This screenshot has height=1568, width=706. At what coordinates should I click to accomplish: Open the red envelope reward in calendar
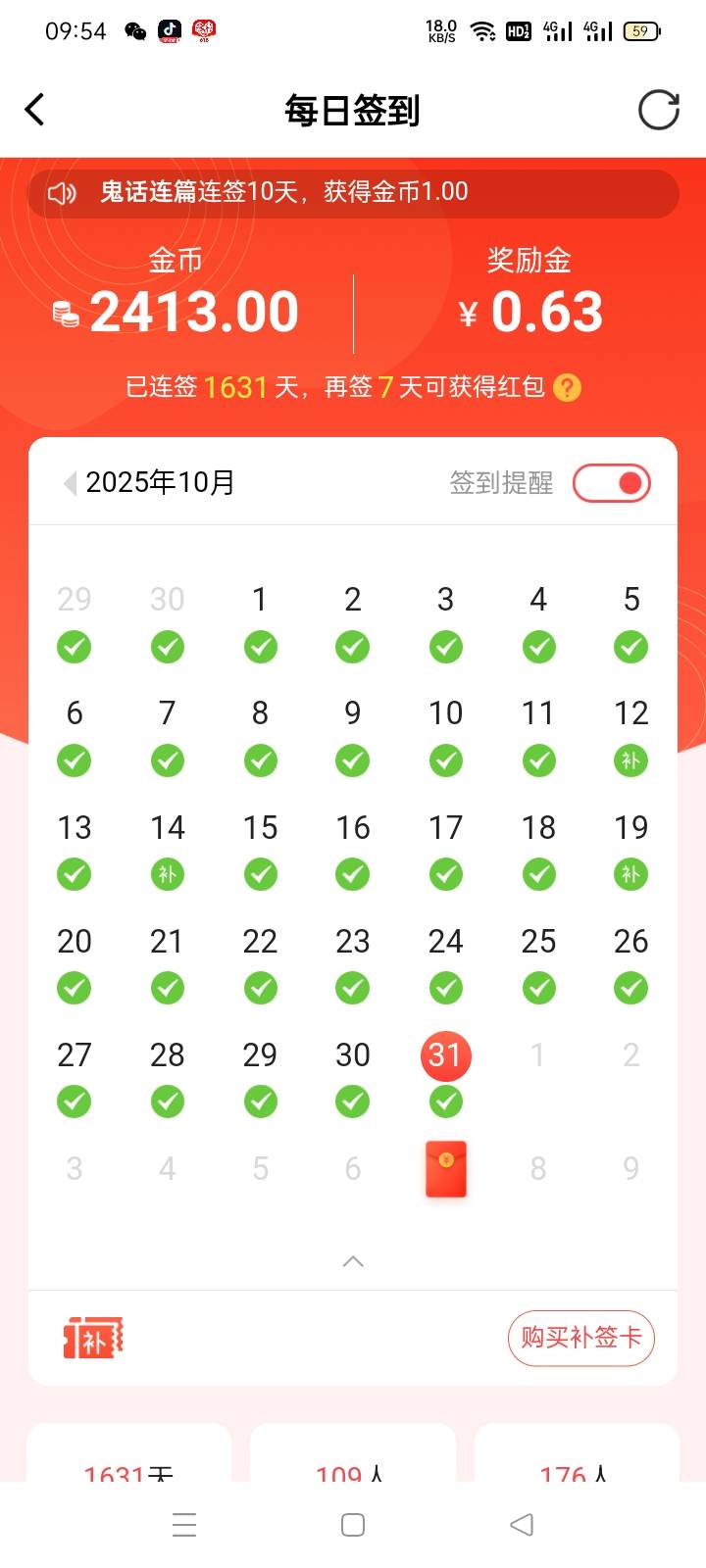tap(445, 1169)
